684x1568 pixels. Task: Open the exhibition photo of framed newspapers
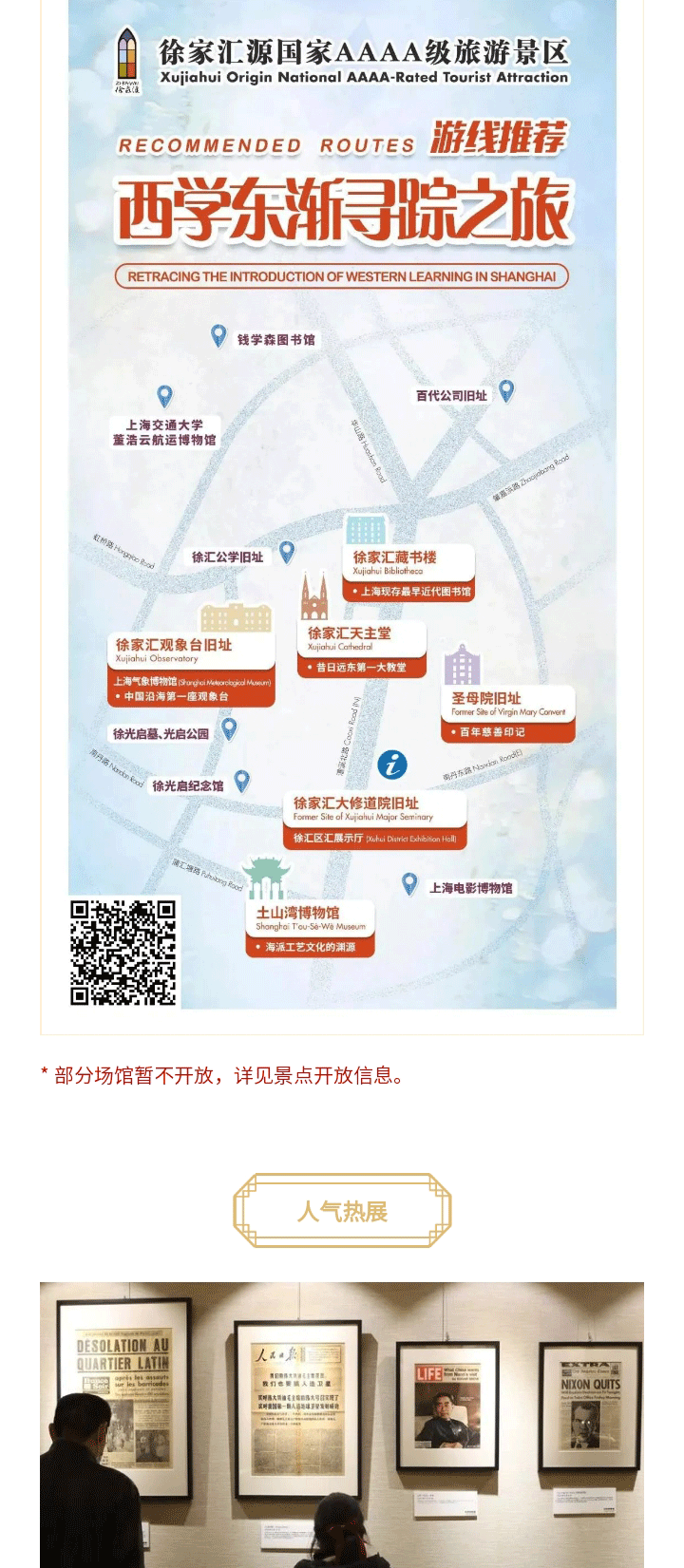[342, 1425]
